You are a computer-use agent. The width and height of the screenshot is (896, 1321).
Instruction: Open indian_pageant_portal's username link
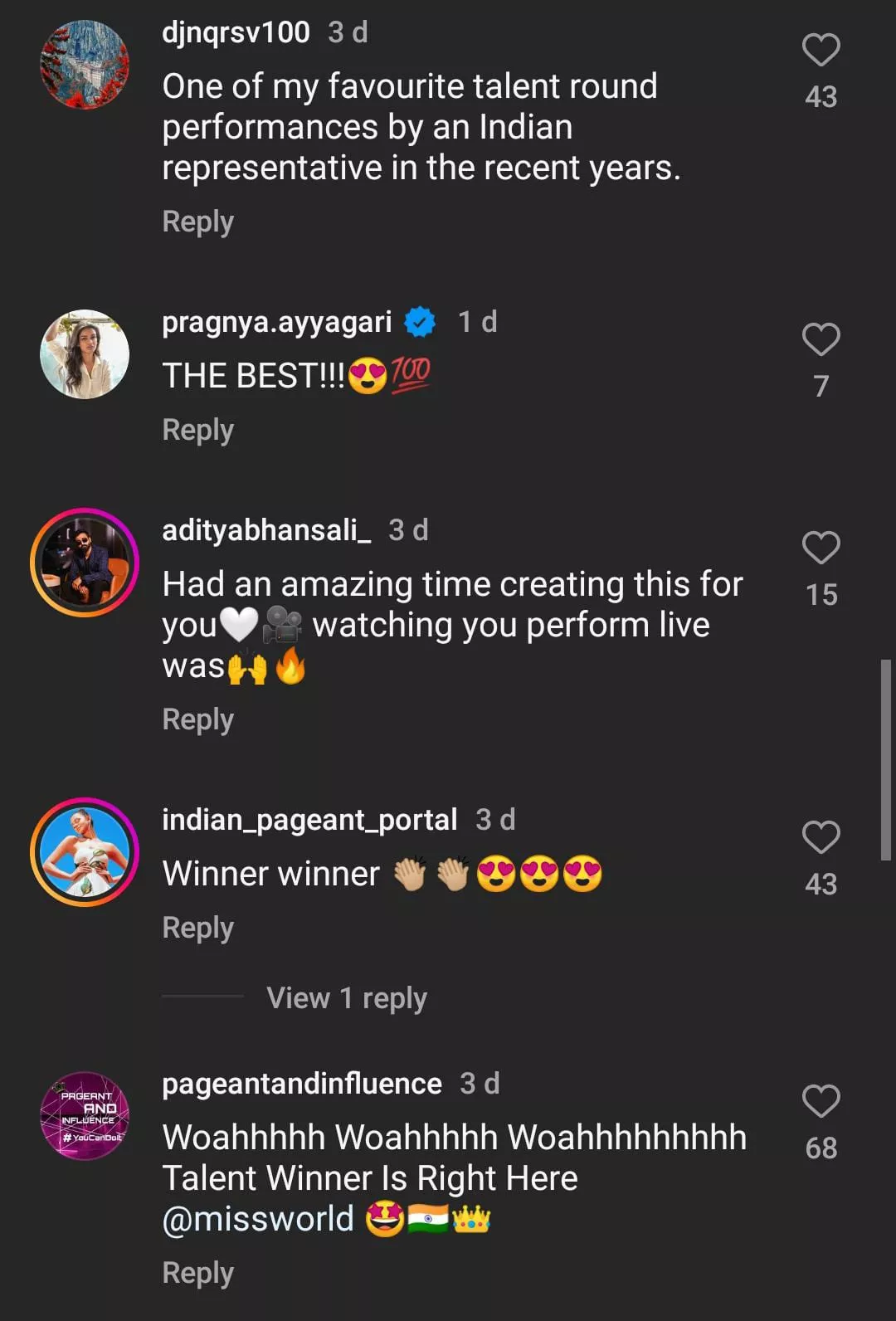pos(309,820)
